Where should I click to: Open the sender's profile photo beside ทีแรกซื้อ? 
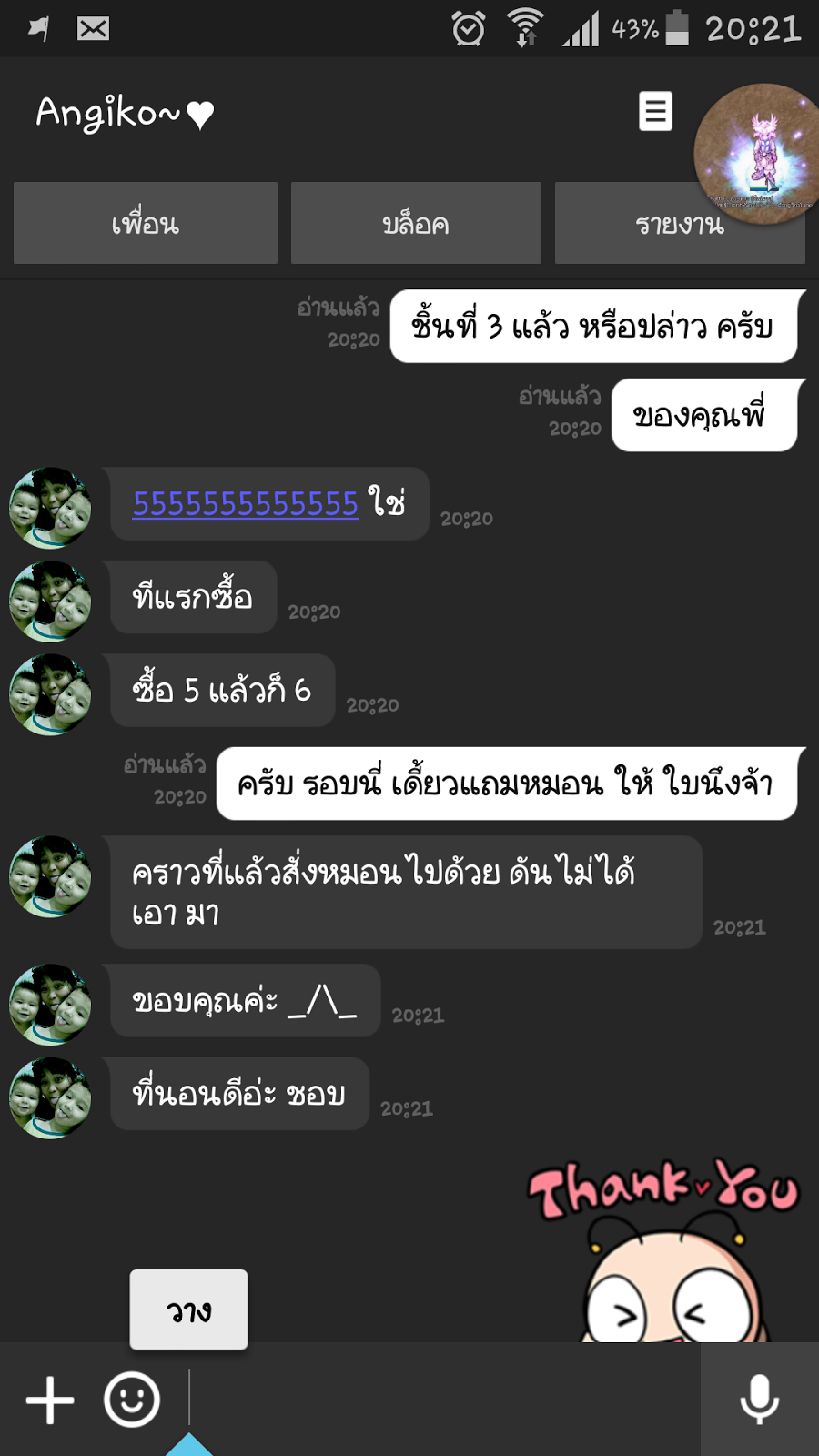point(50,602)
